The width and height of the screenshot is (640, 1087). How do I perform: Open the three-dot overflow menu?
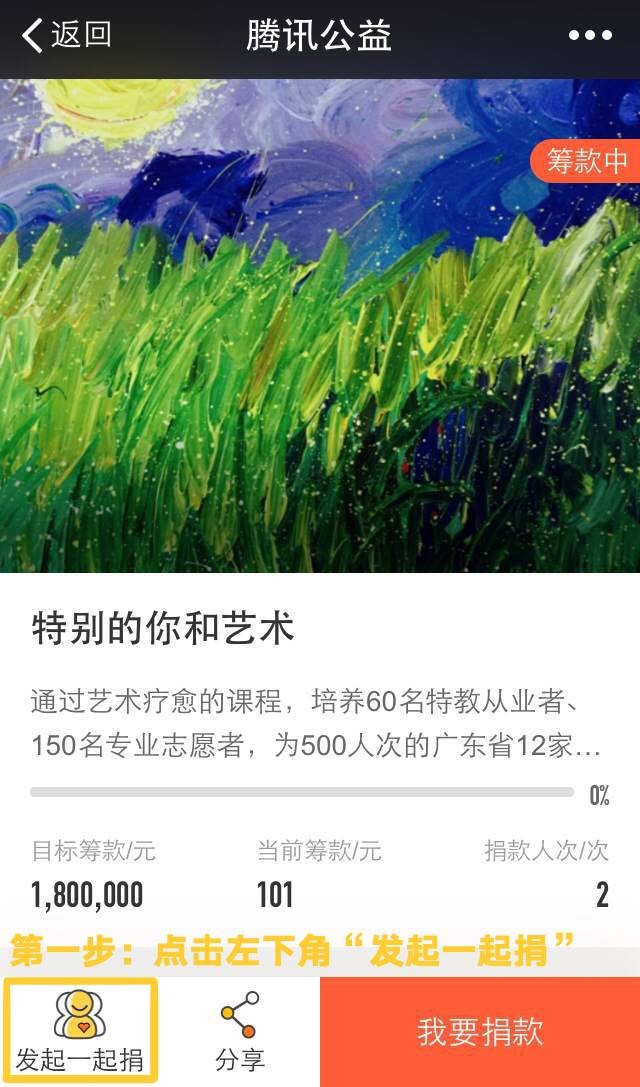coord(590,36)
